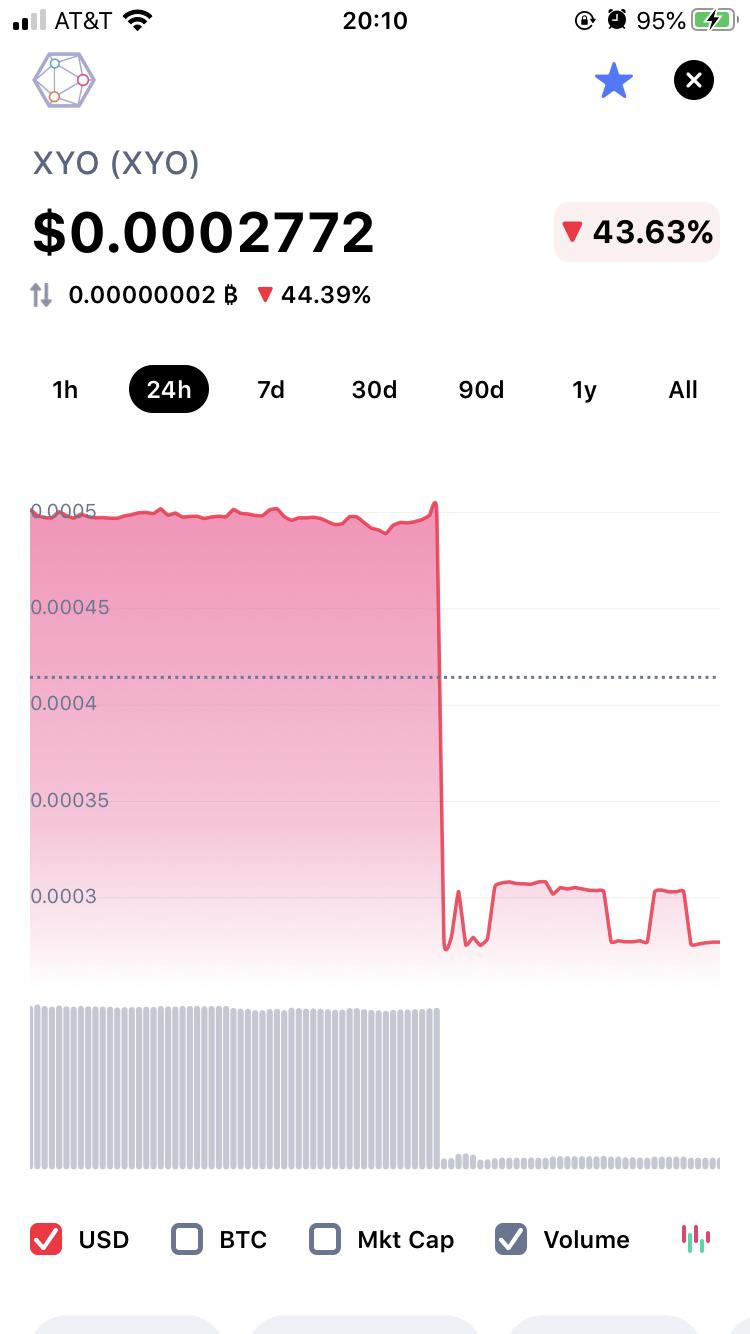
Task: Click the XYO hexagonal logo icon
Action: [x=63, y=80]
